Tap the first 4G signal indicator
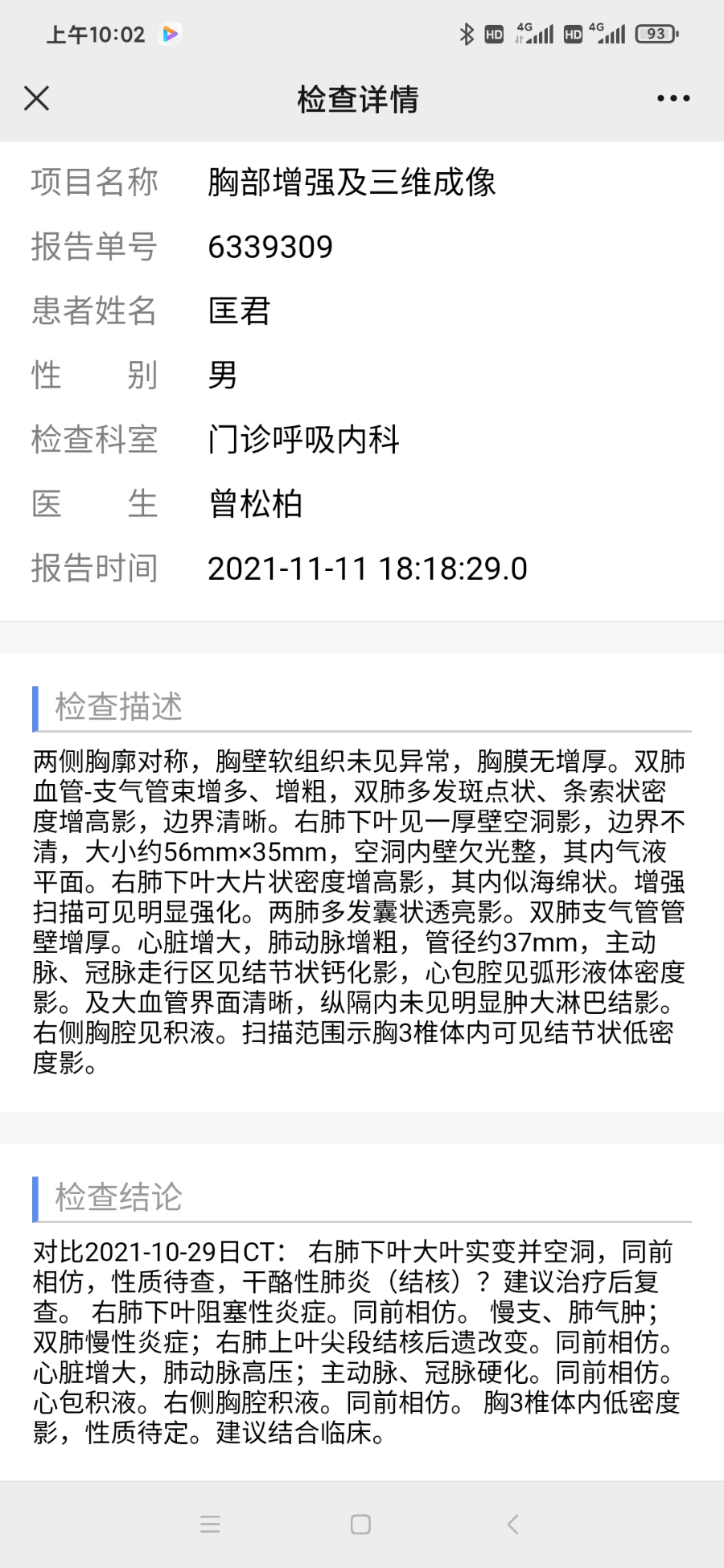 click(533, 33)
